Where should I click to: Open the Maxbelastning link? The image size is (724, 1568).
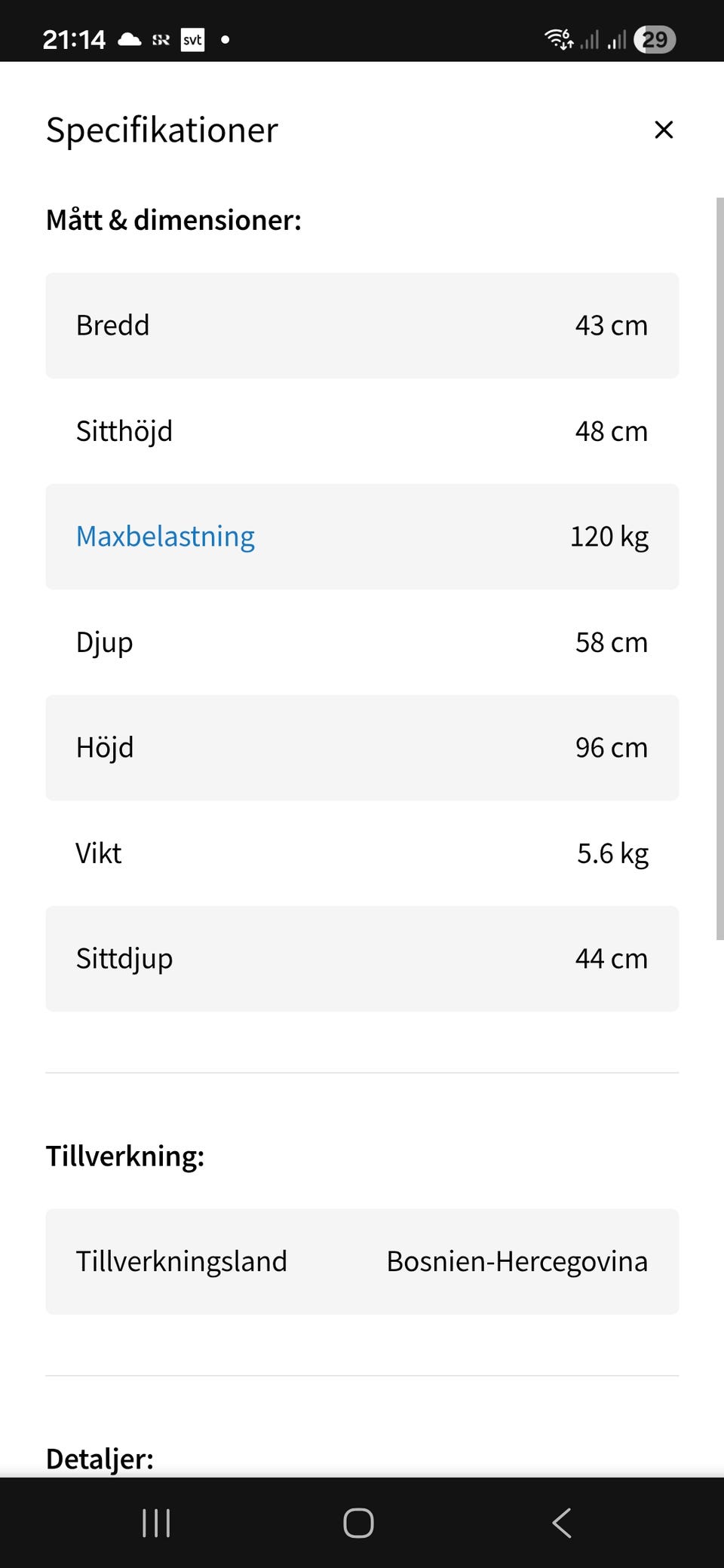pos(165,537)
